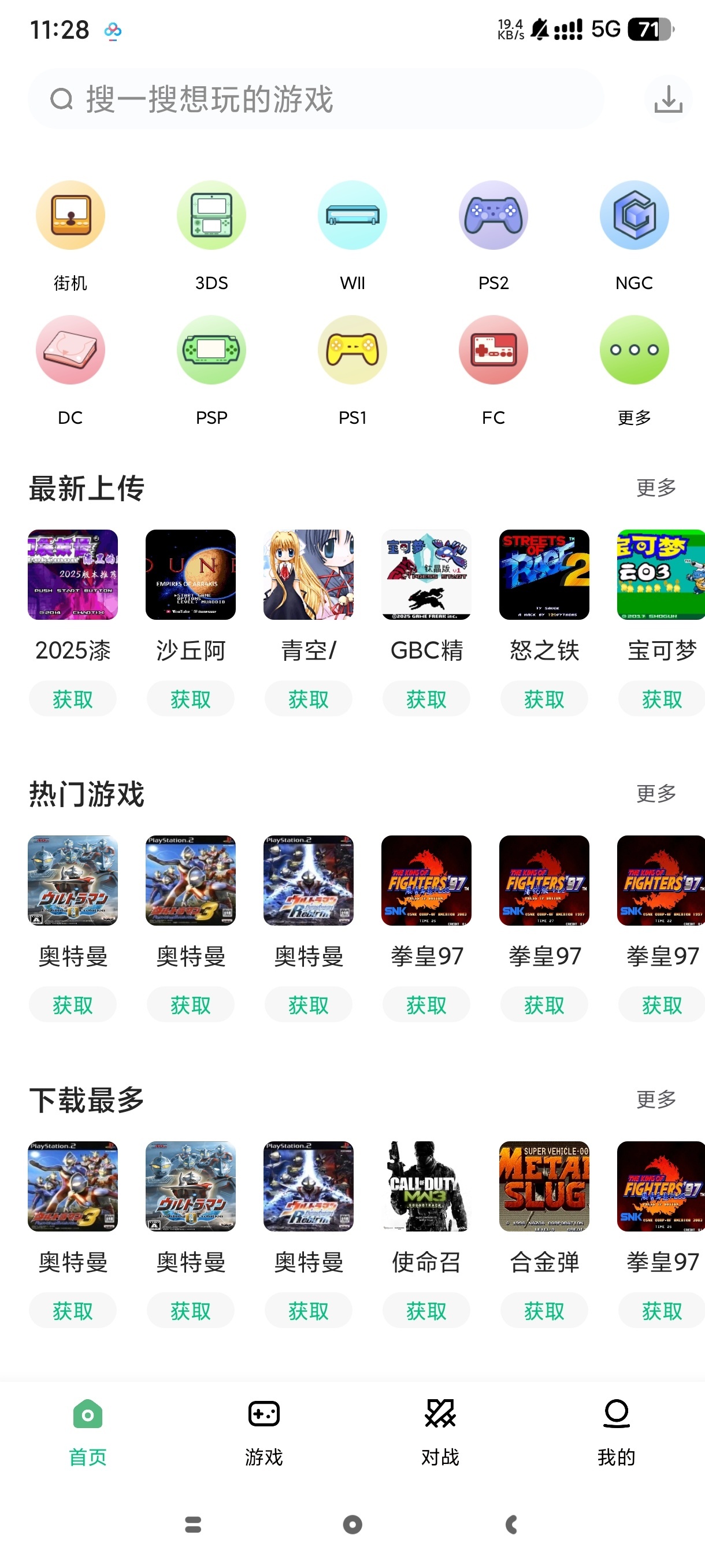Open the 我的 profile tab
705x1568 pixels.
point(616,1429)
